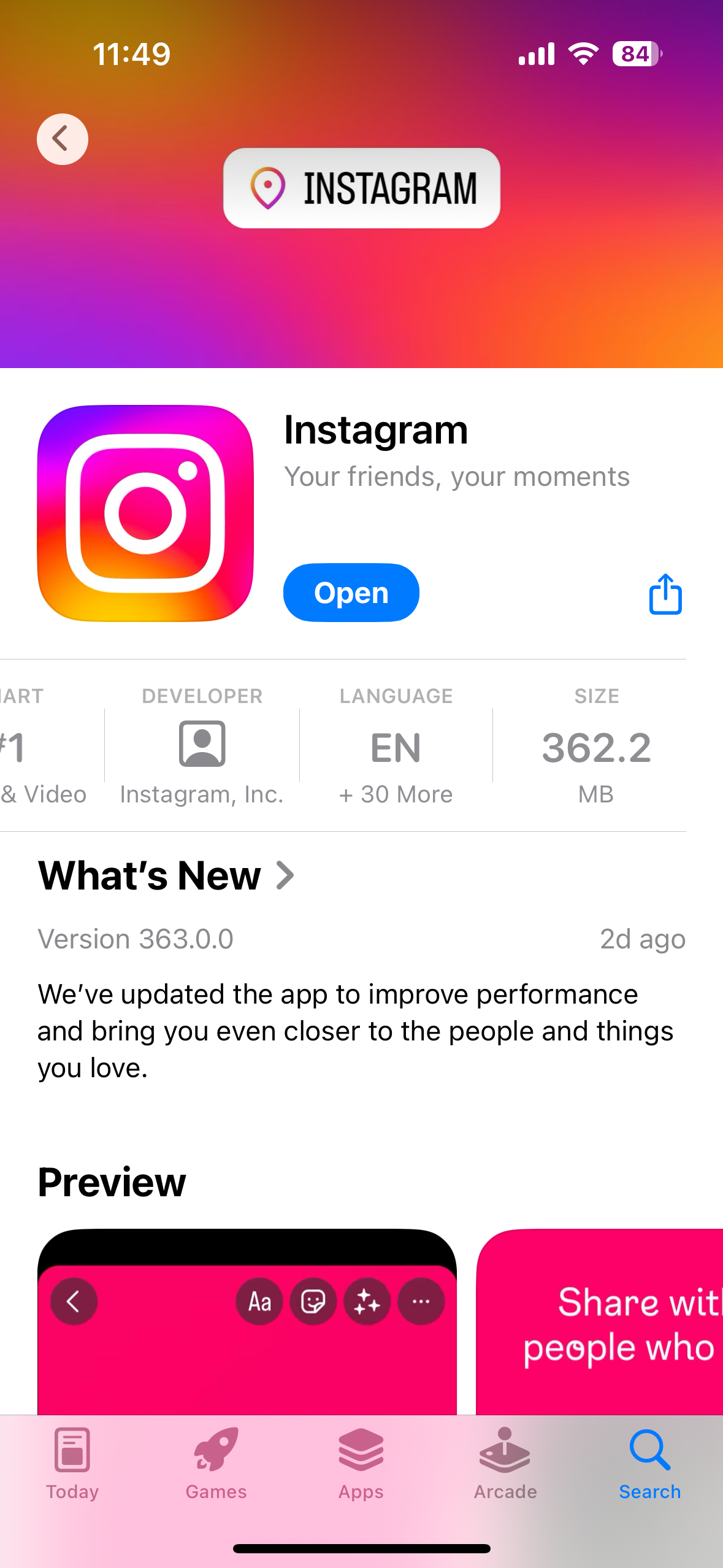
Task: Go back using the arrow button
Action: (x=62, y=139)
